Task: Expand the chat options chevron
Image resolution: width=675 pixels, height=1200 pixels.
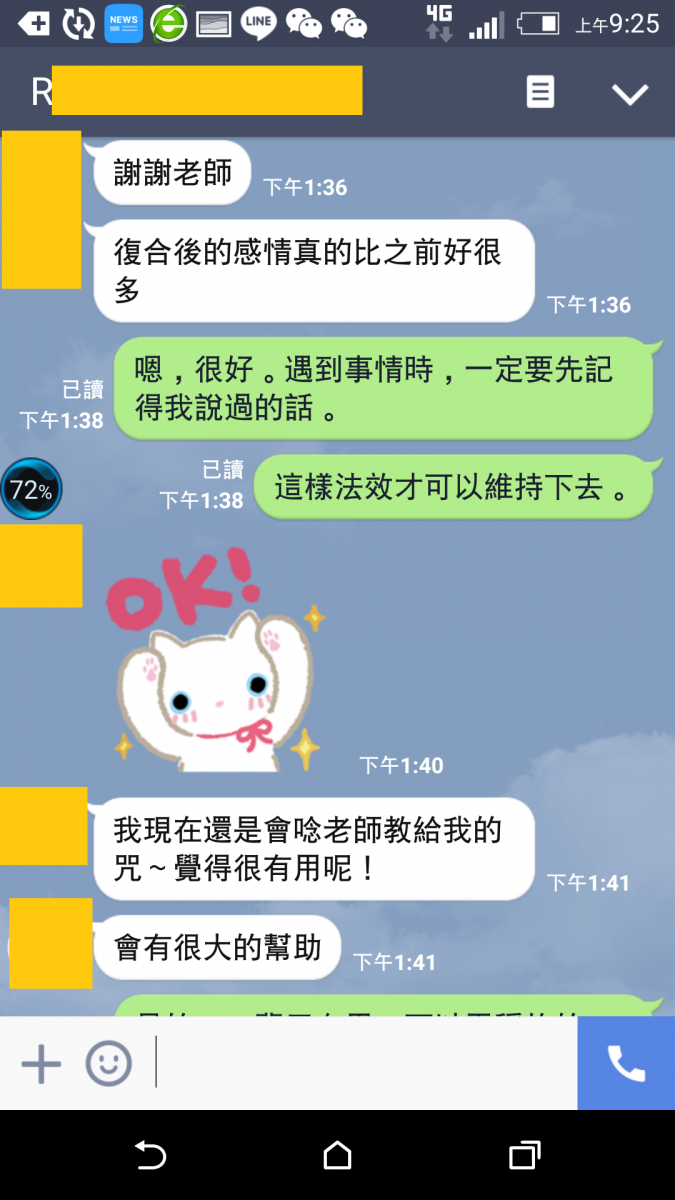Action: click(630, 94)
